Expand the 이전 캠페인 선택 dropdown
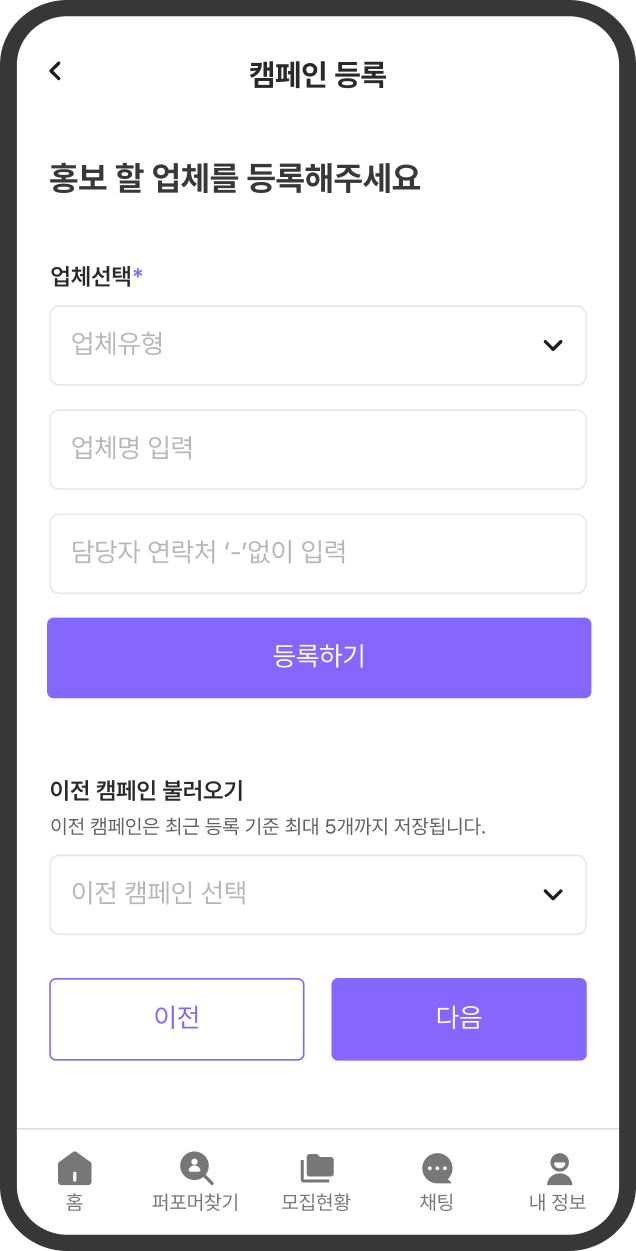The image size is (636, 1251). 318,894
